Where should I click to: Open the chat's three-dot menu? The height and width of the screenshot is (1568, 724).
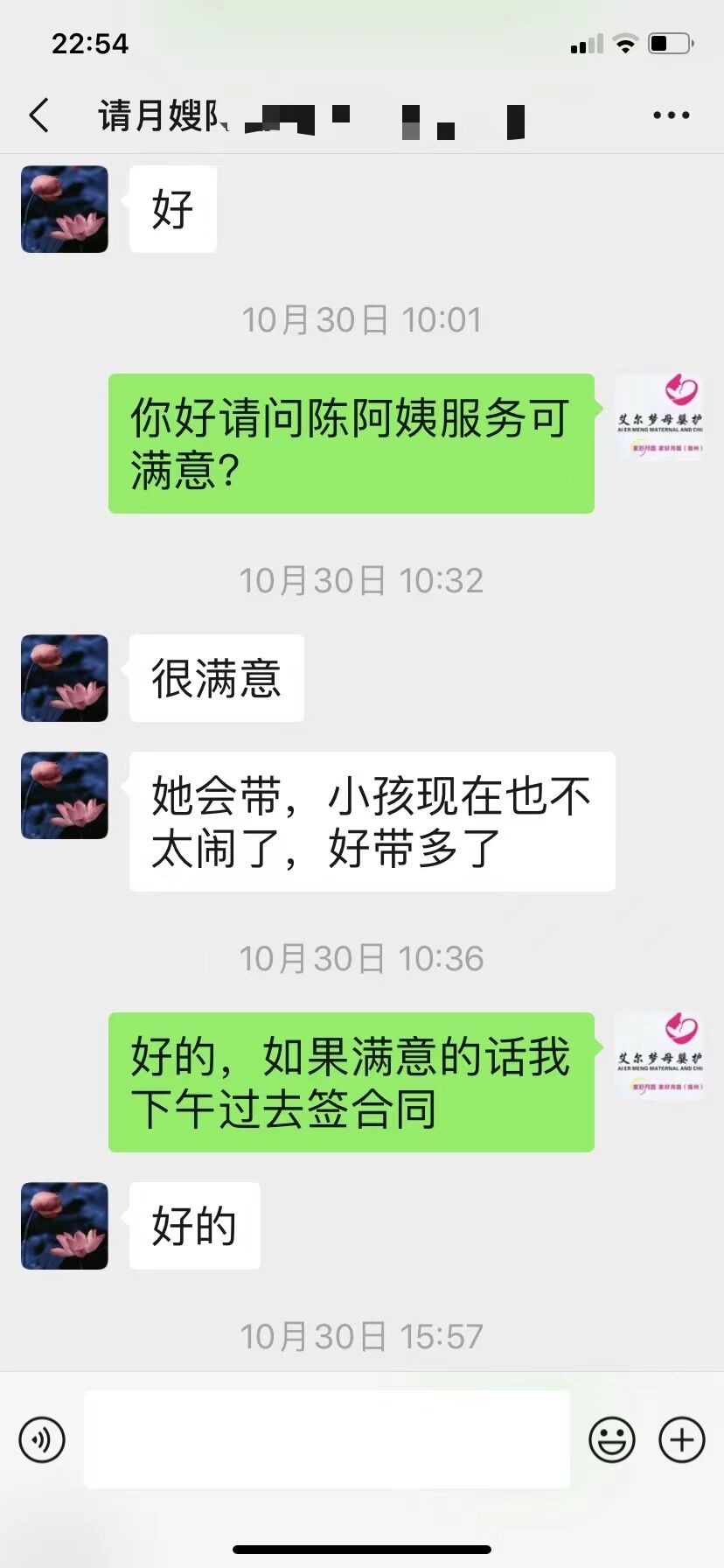point(671,115)
